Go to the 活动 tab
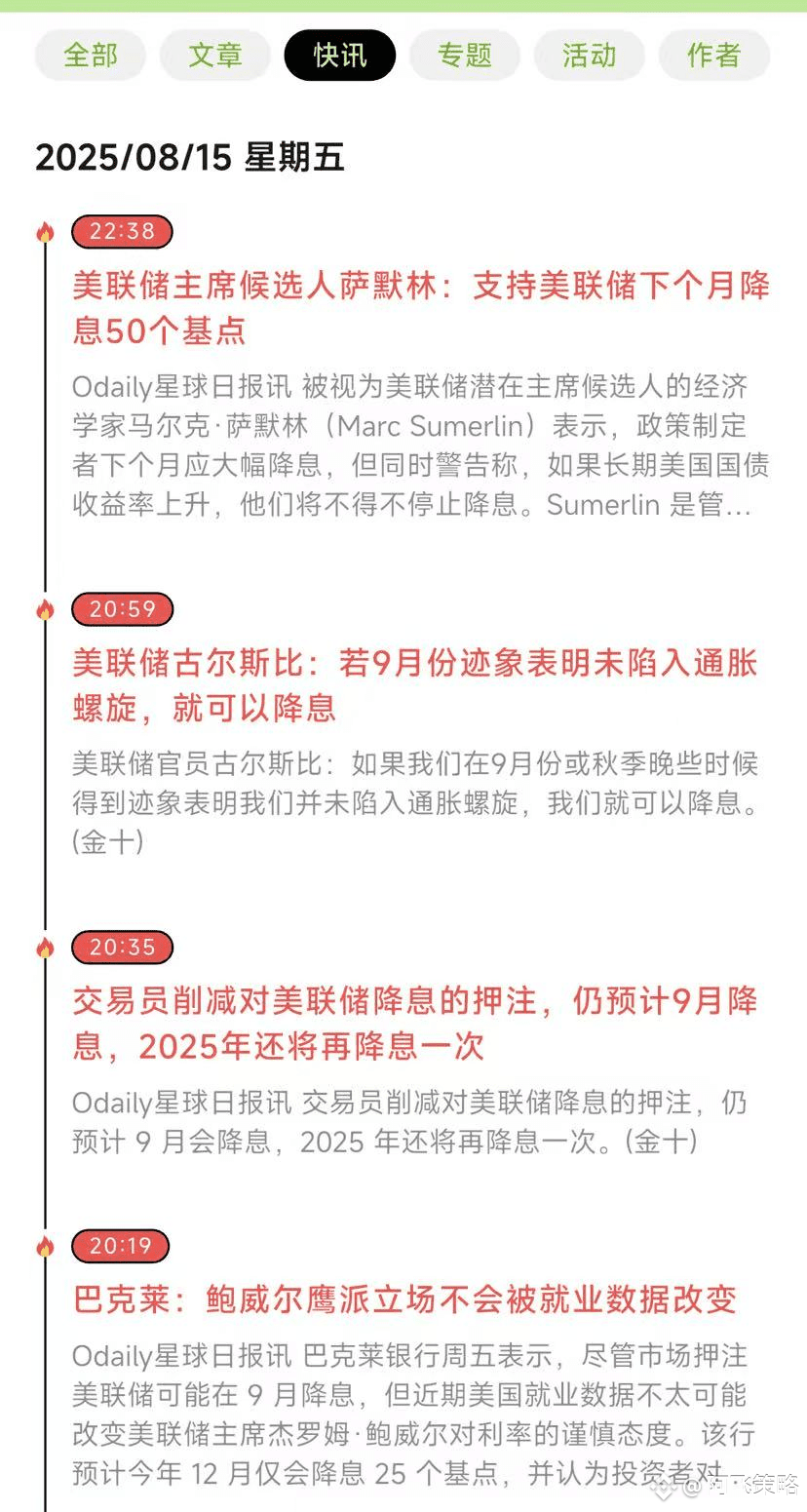Screen dimensions: 807x1512 [590, 55]
